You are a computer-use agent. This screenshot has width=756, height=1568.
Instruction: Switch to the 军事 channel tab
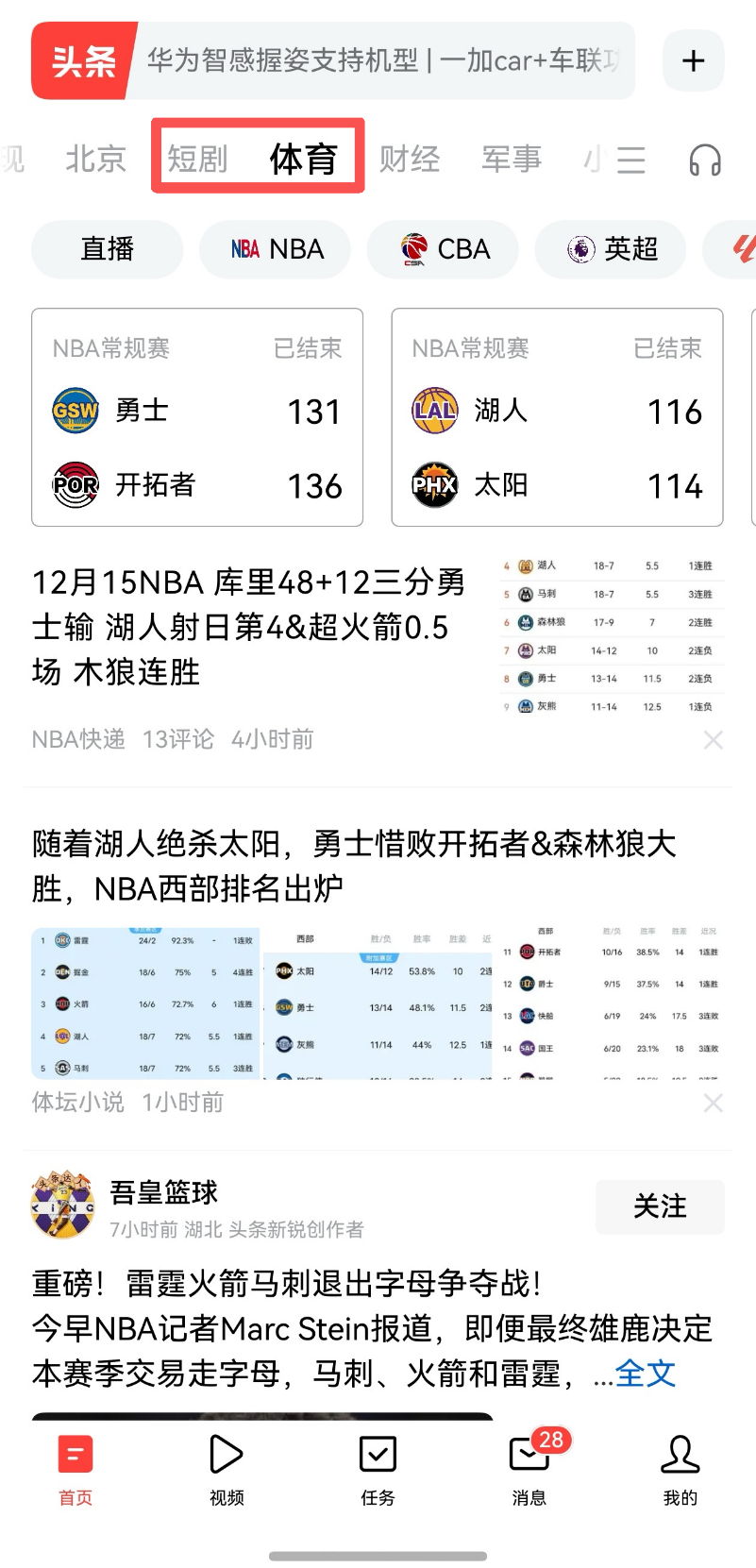510,160
